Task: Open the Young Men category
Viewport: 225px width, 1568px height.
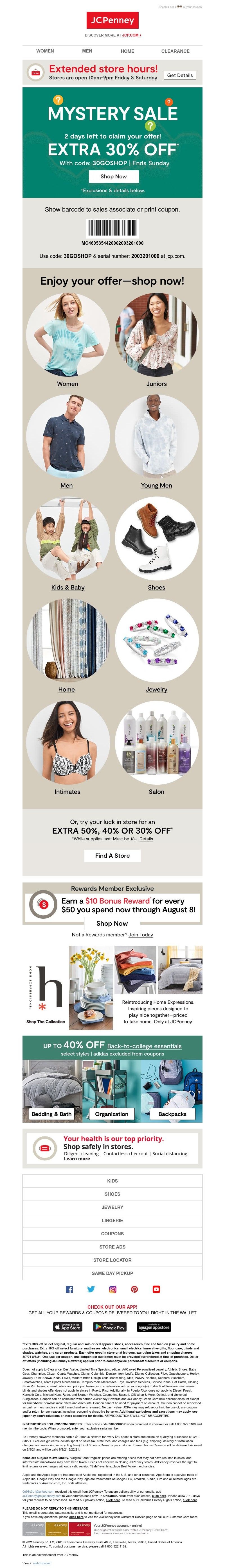Action: coord(156,486)
